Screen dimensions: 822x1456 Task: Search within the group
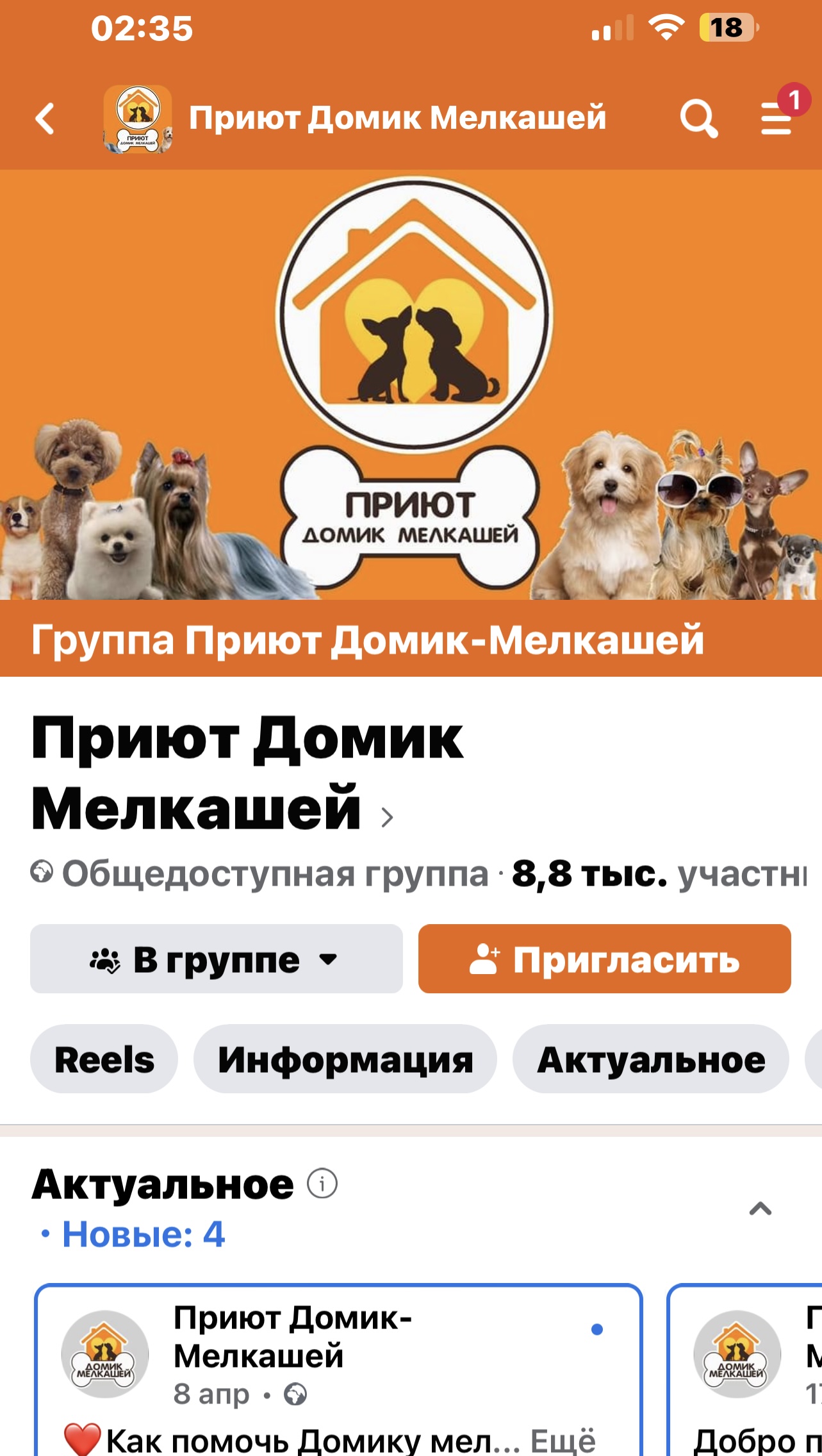pos(698,119)
